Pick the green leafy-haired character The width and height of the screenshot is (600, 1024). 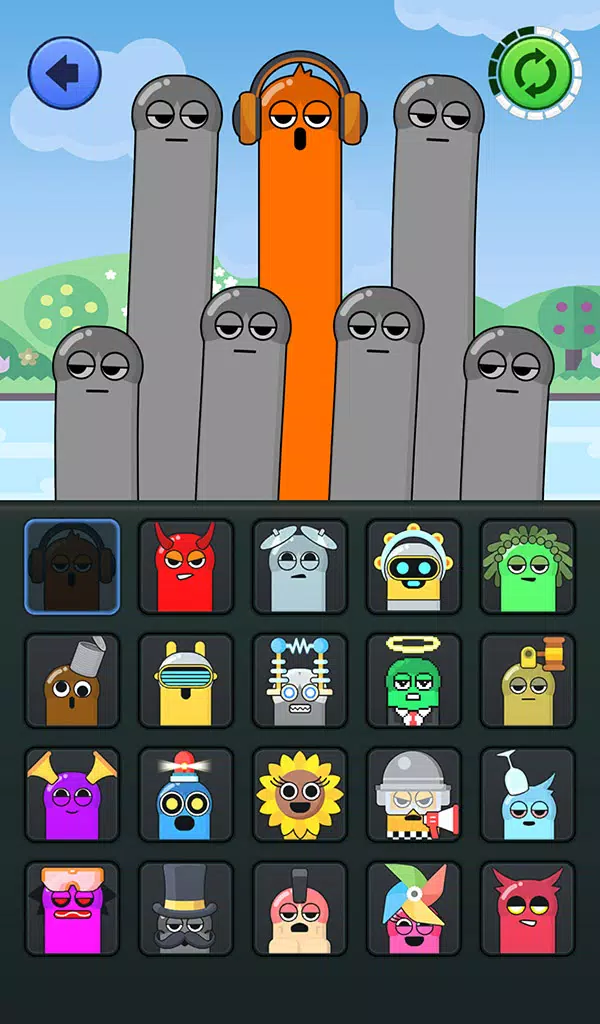pos(528,567)
